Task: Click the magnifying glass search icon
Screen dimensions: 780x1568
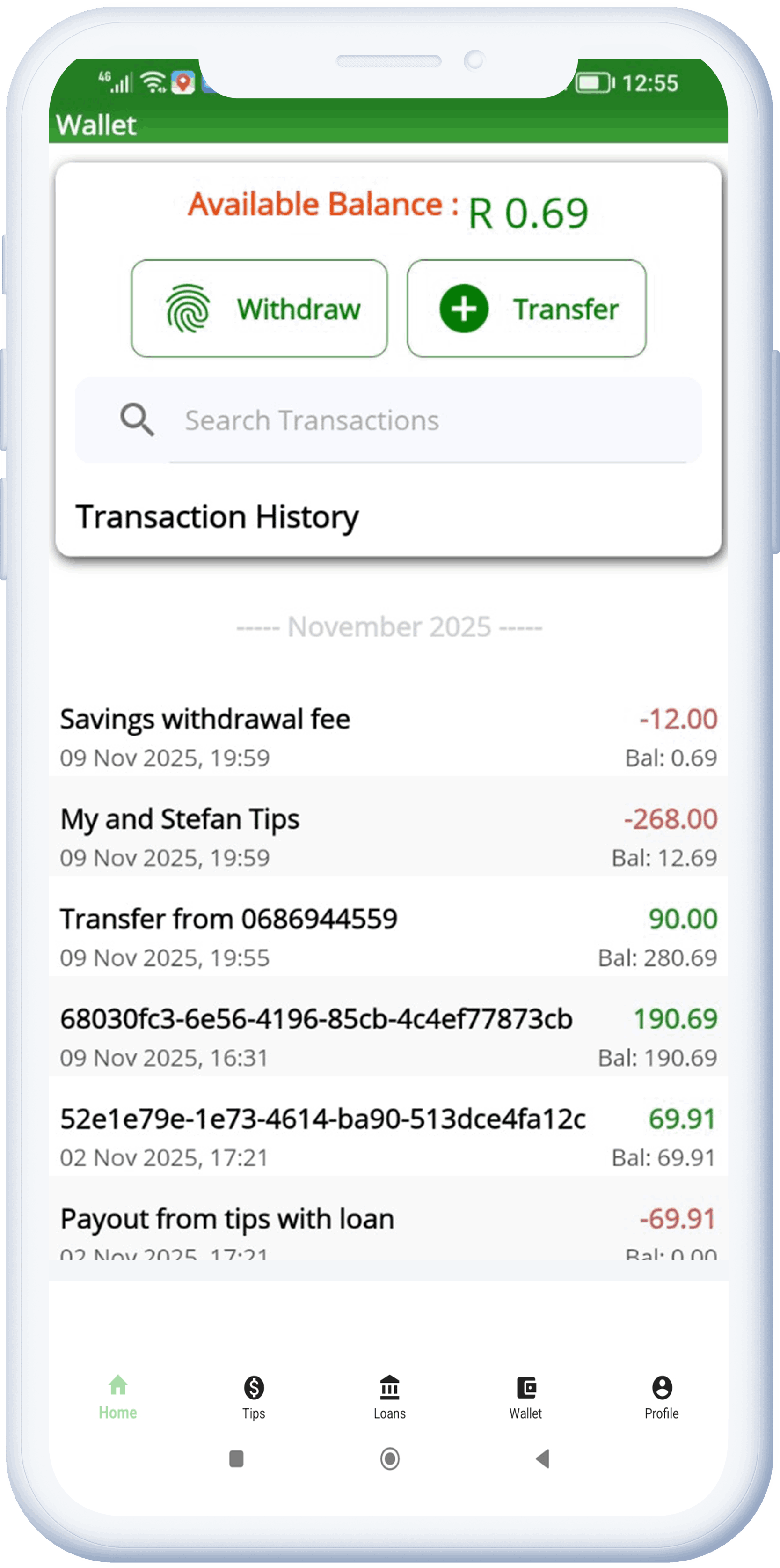Action: [138, 420]
